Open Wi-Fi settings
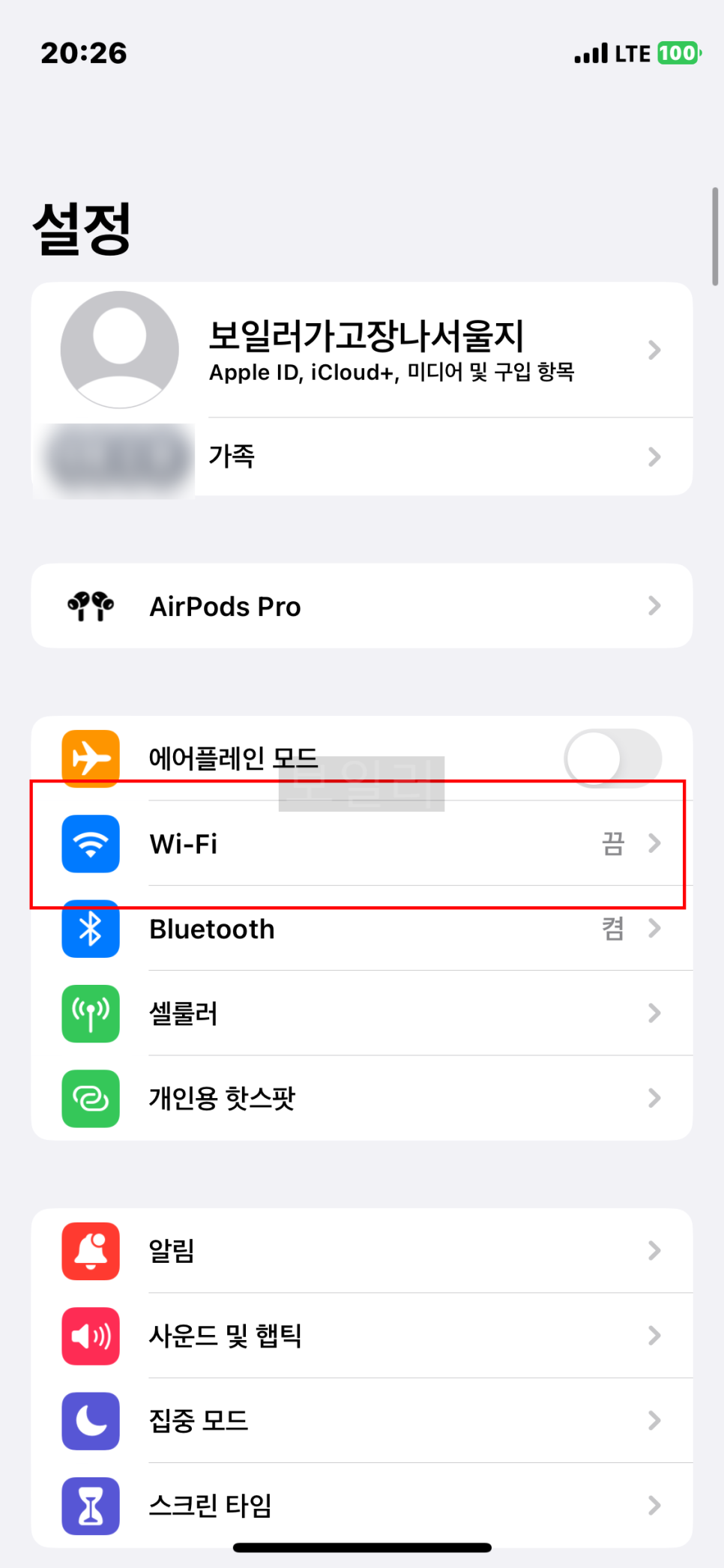The image size is (724, 1568). click(x=361, y=844)
